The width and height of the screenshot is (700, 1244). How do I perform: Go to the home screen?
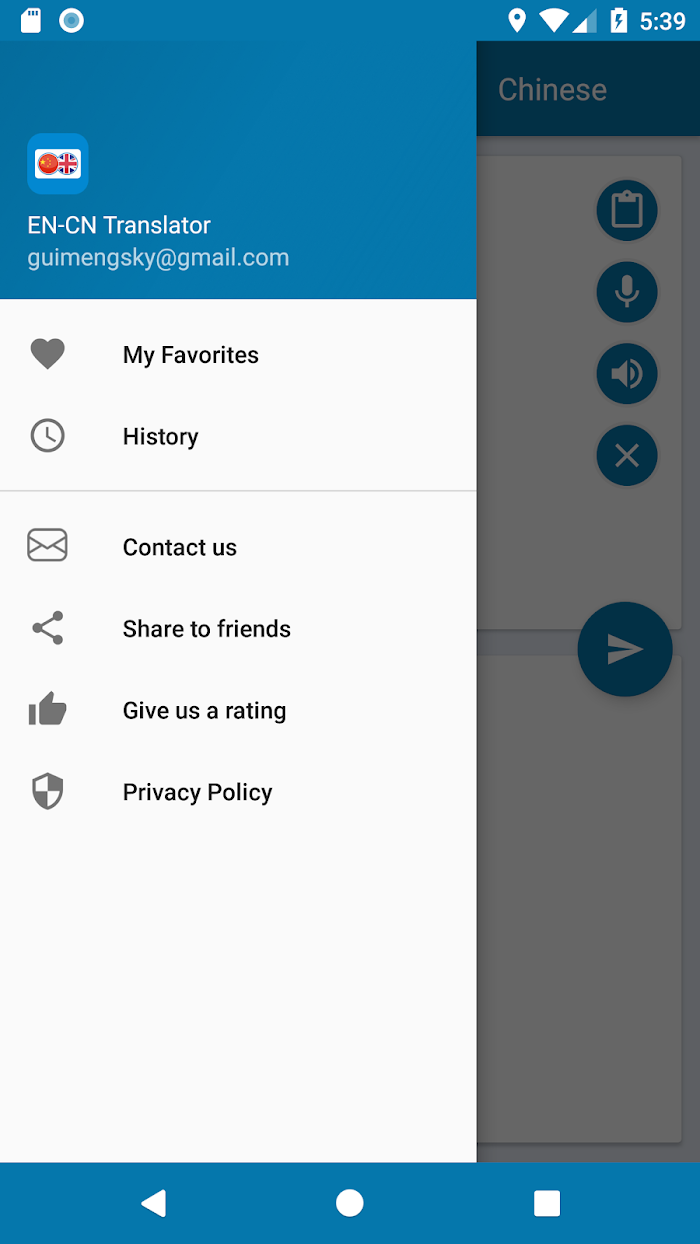350,1203
